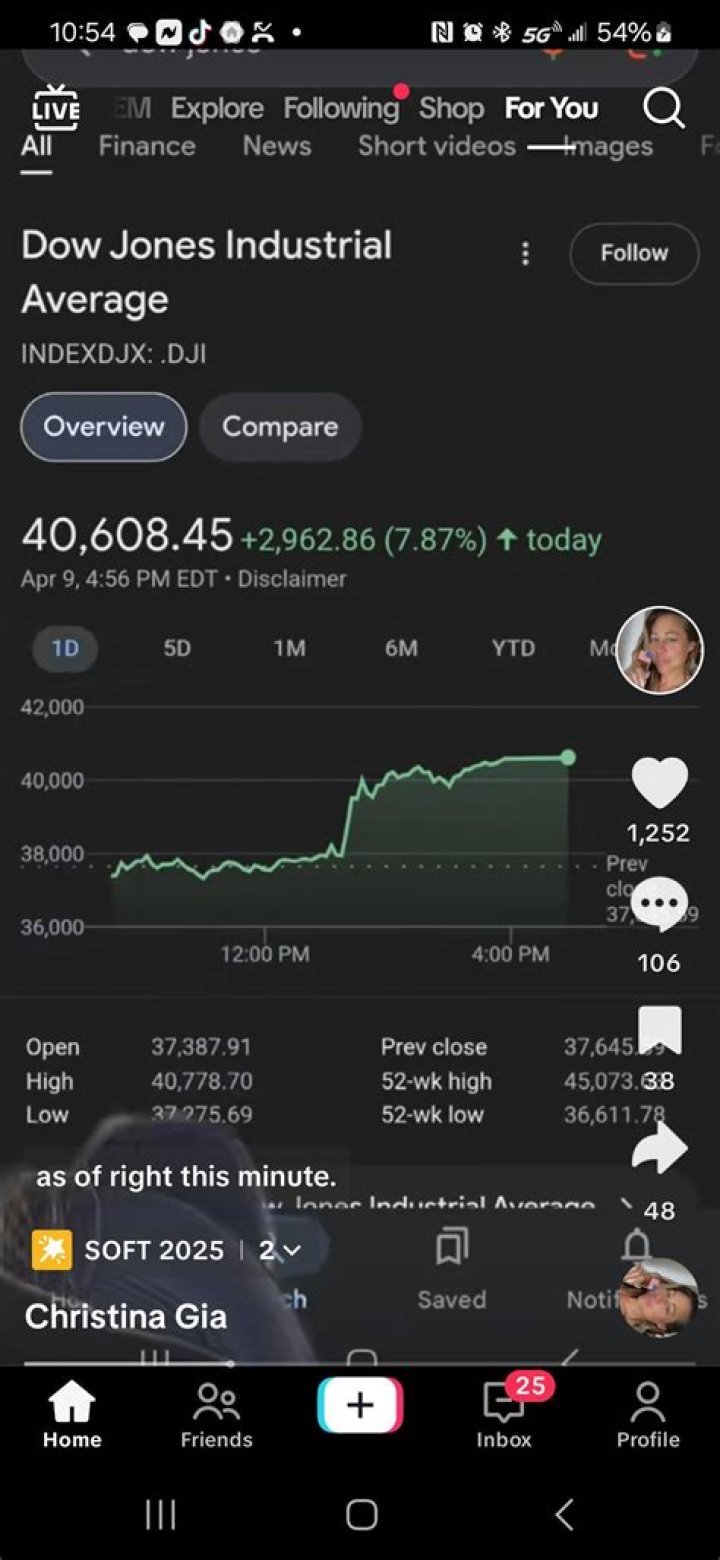View the creator's profile picture
This screenshot has width=720, height=1560.
[x=659, y=650]
